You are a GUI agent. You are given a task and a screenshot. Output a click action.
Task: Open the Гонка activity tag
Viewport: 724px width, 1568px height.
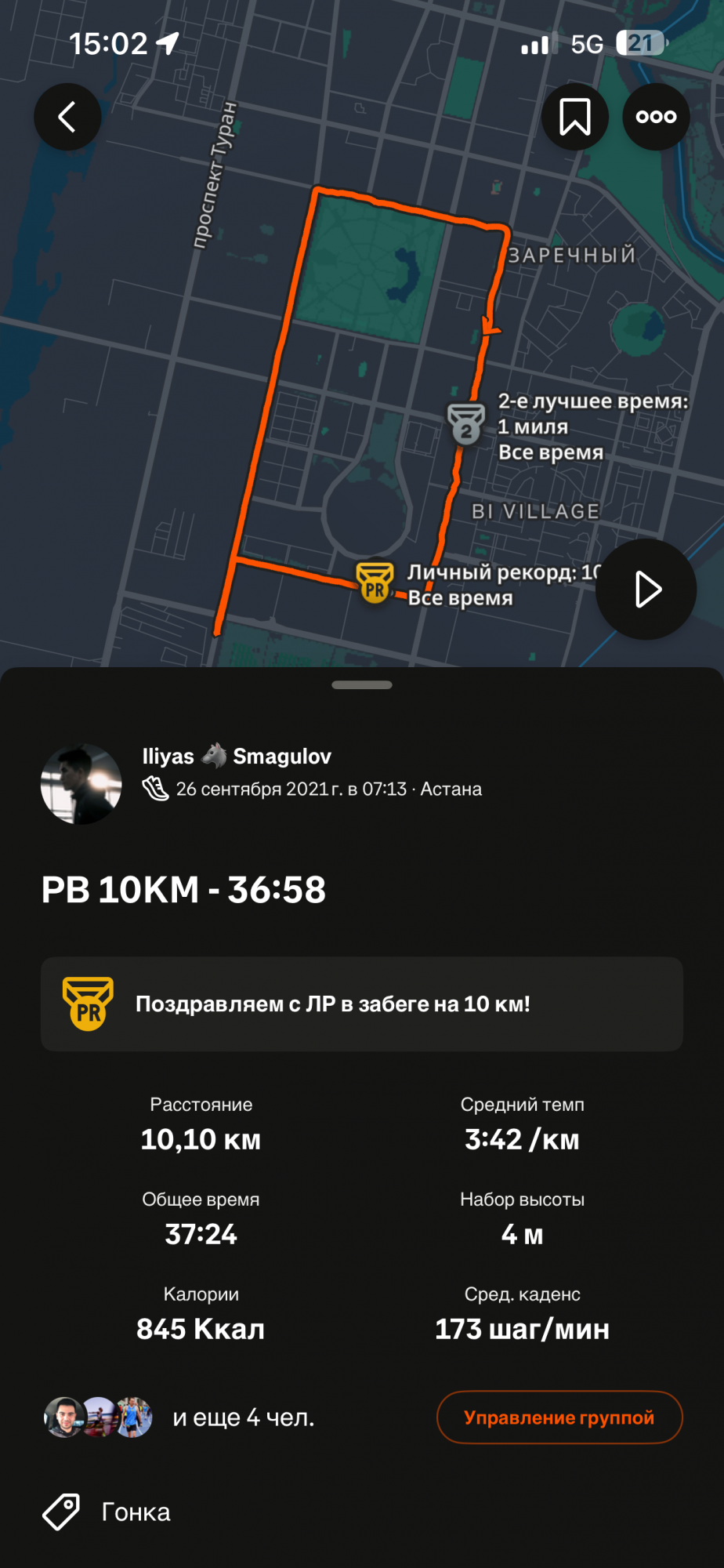(x=107, y=1512)
